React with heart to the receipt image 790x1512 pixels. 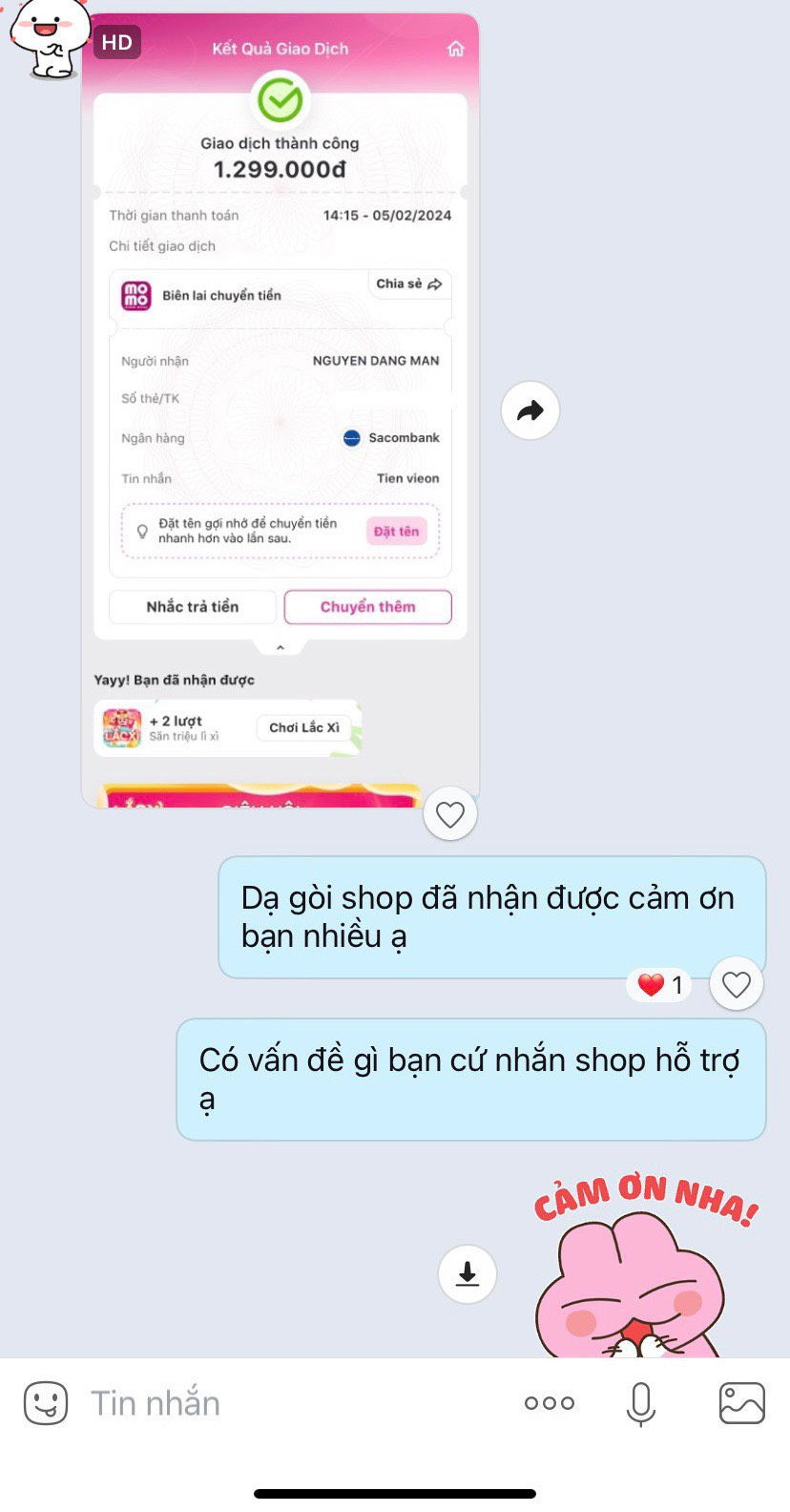coord(449,814)
